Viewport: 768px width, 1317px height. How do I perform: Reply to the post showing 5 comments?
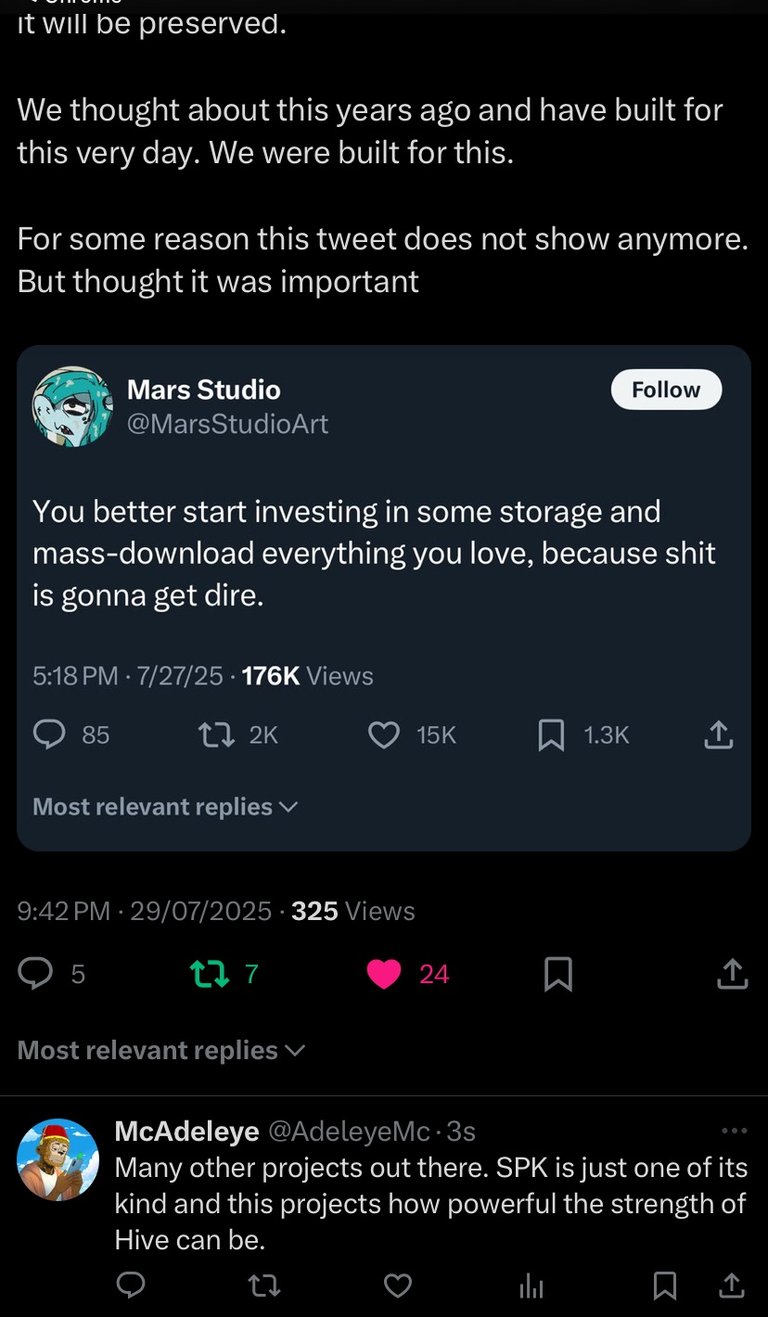pos(36,973)
